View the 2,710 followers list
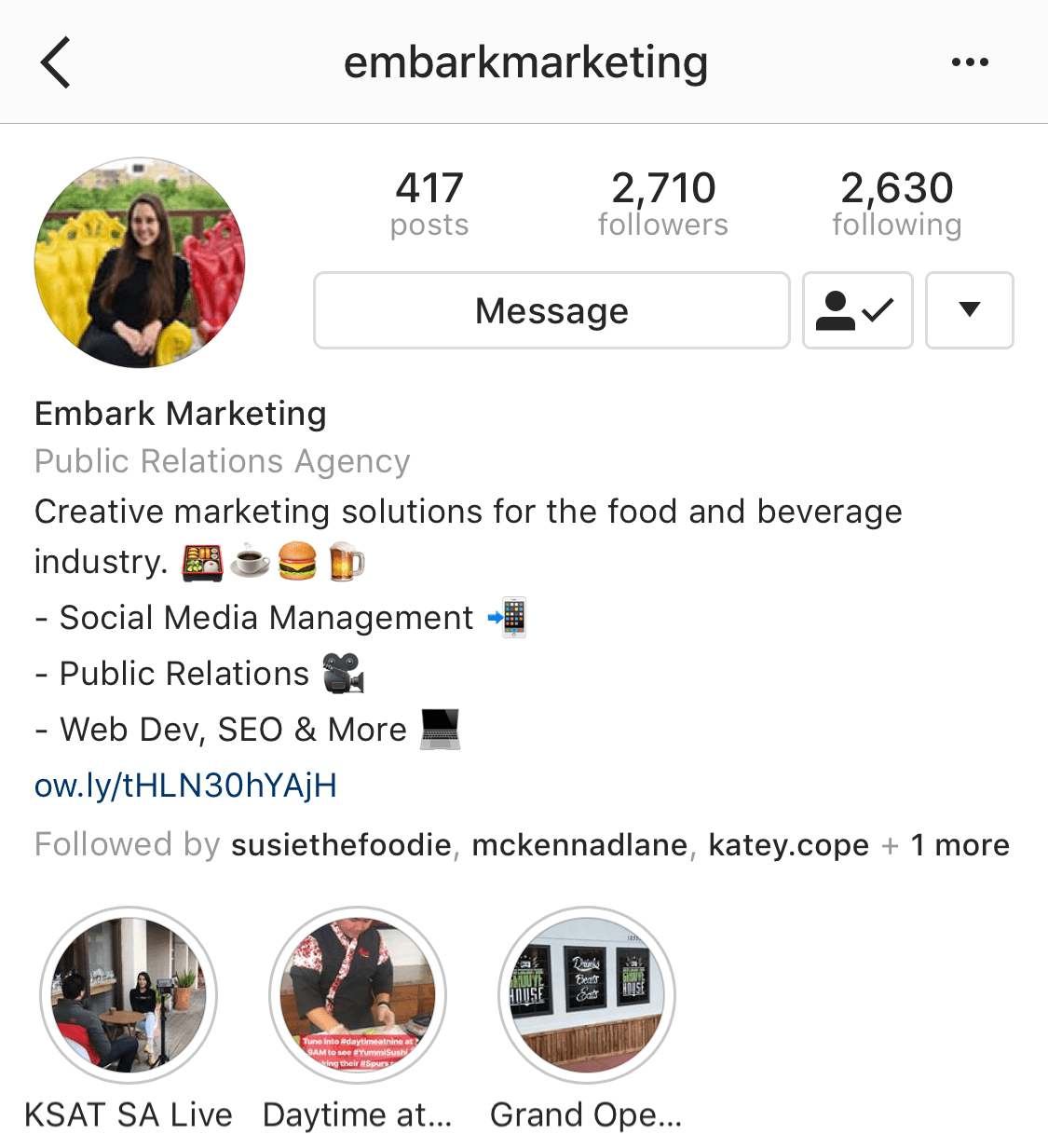This screenshot has width=1048, height=1148. tap(663, 203)
